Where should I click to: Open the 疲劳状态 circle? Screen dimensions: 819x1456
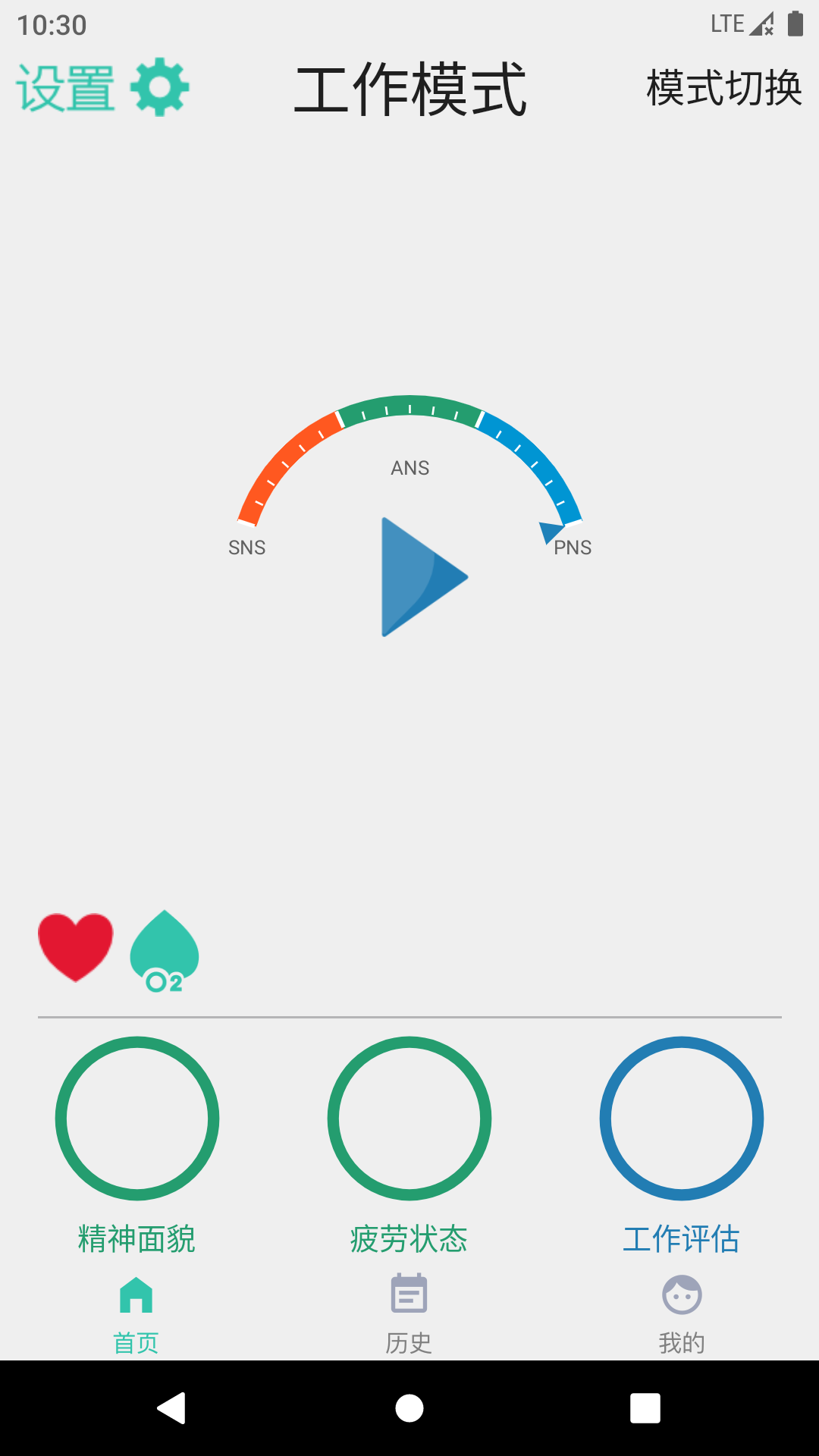[x=409, y=1119]
